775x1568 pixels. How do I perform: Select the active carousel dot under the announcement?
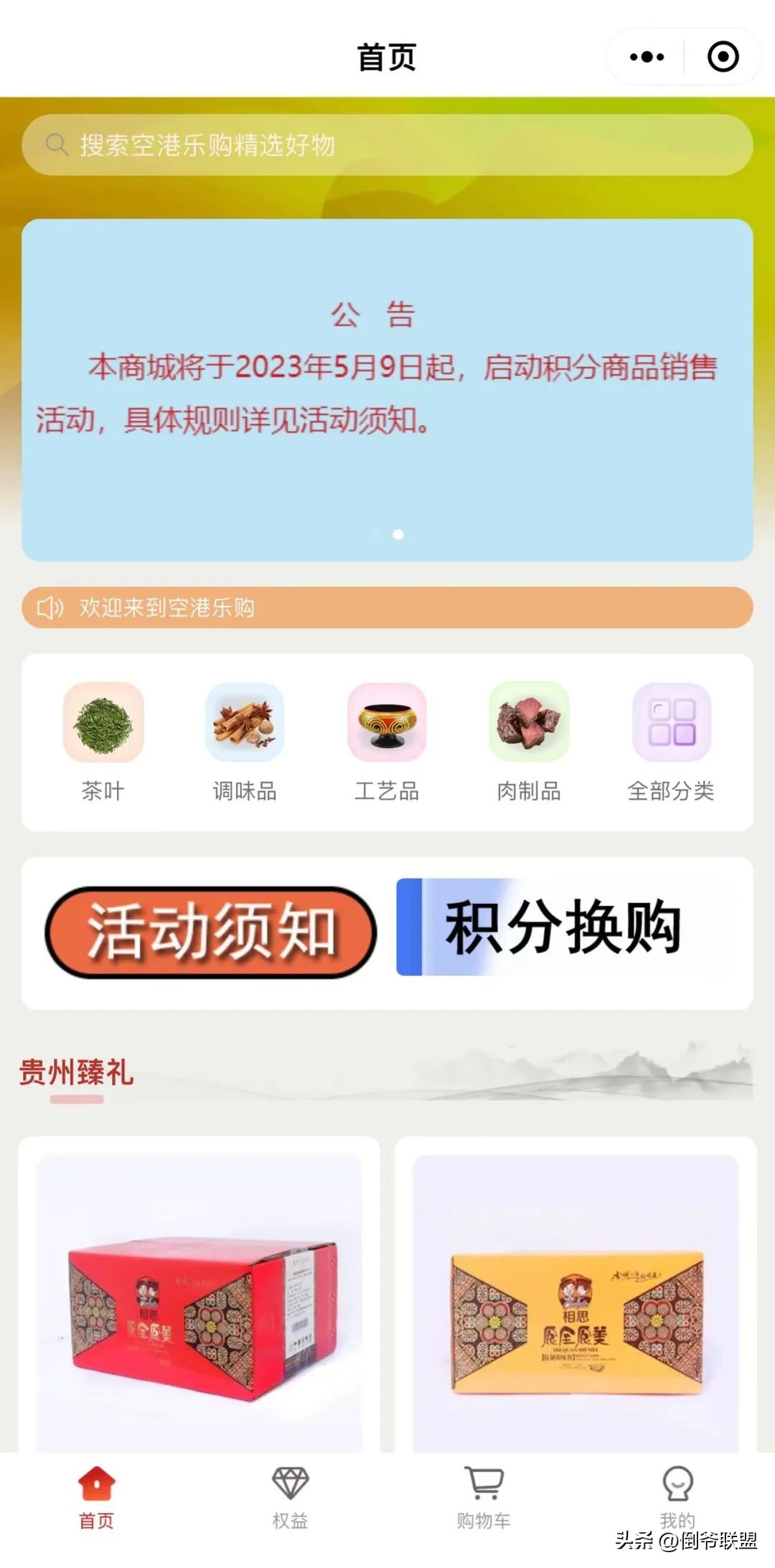(397, 533)
